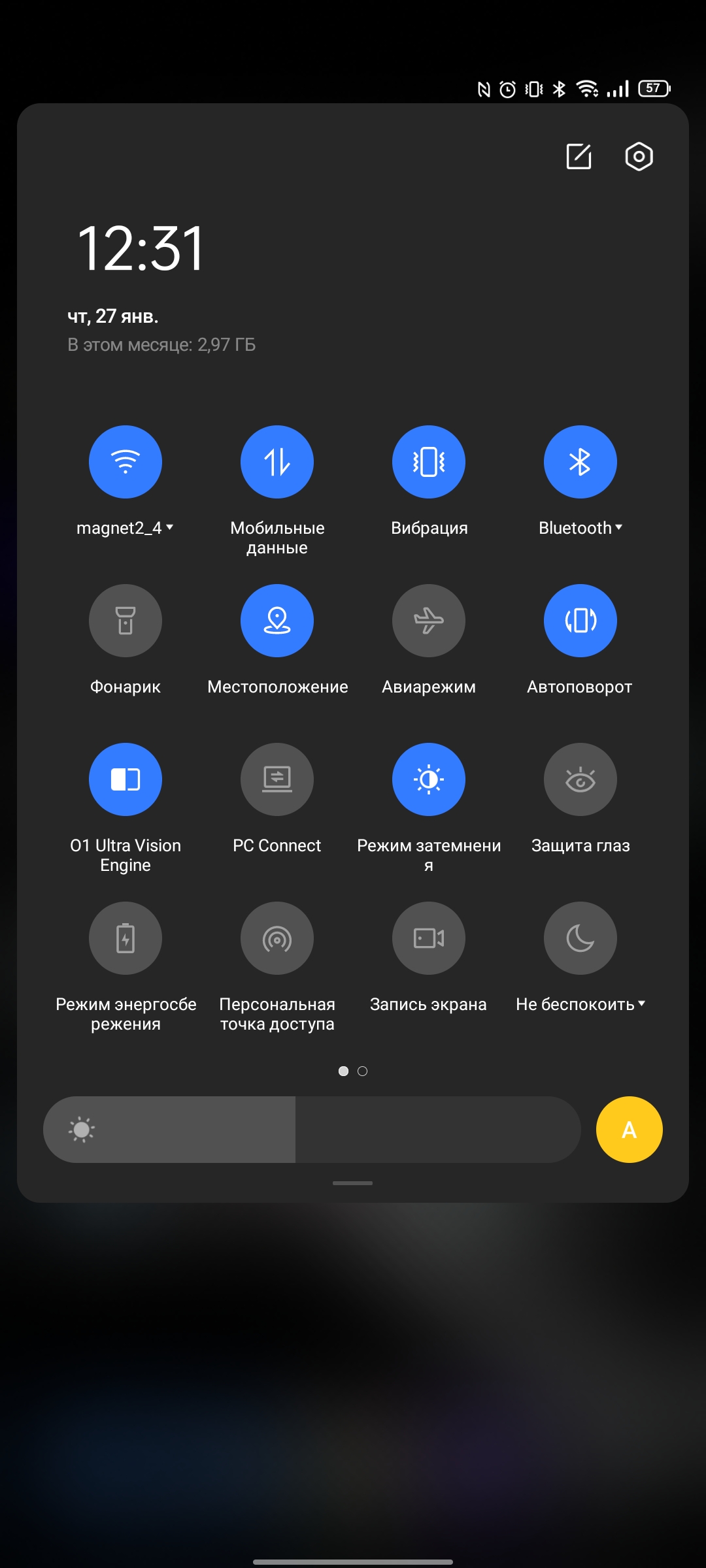Toggle the Вибрация sound mode
Viewport: 706px width, 1568px height.
(429, 462)
